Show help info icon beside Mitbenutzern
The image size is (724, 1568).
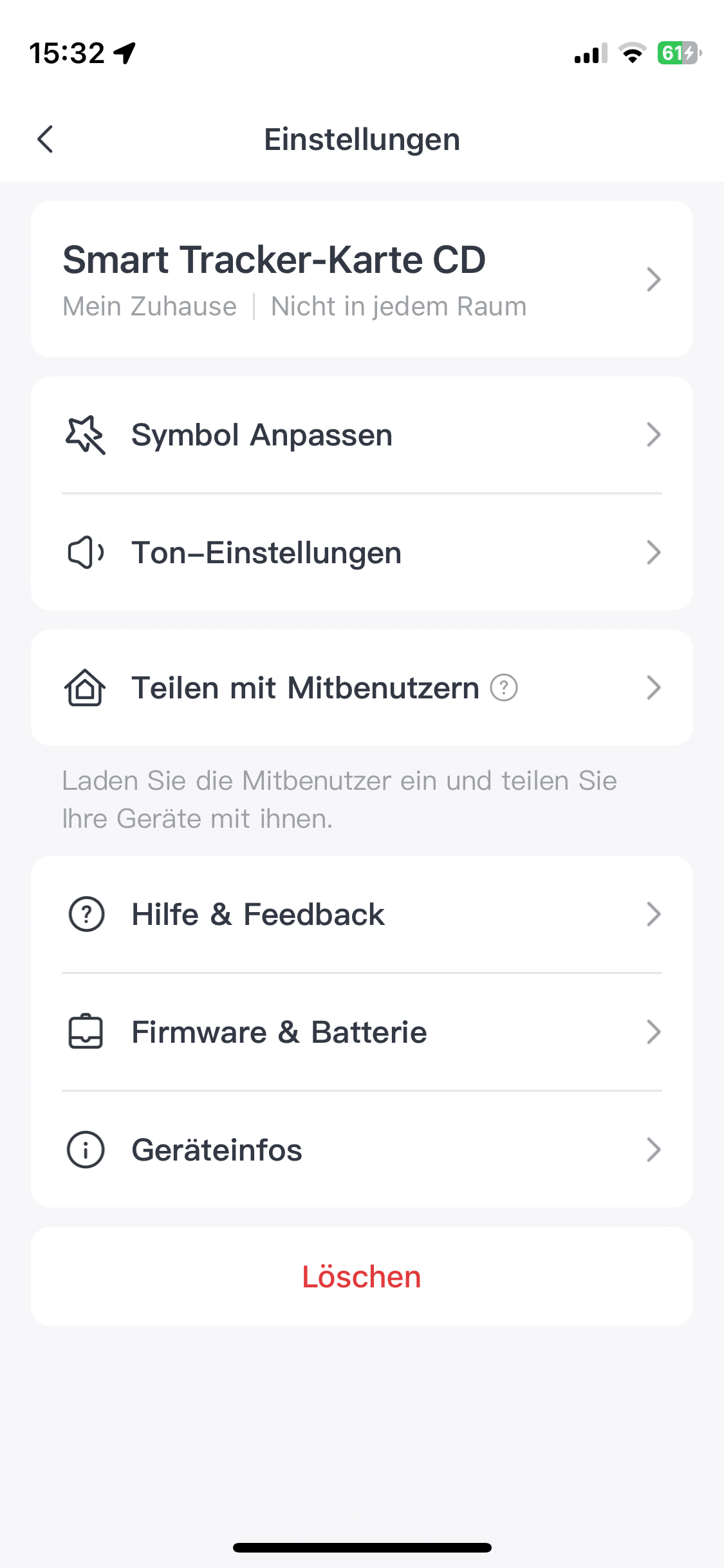coord(504,687)
